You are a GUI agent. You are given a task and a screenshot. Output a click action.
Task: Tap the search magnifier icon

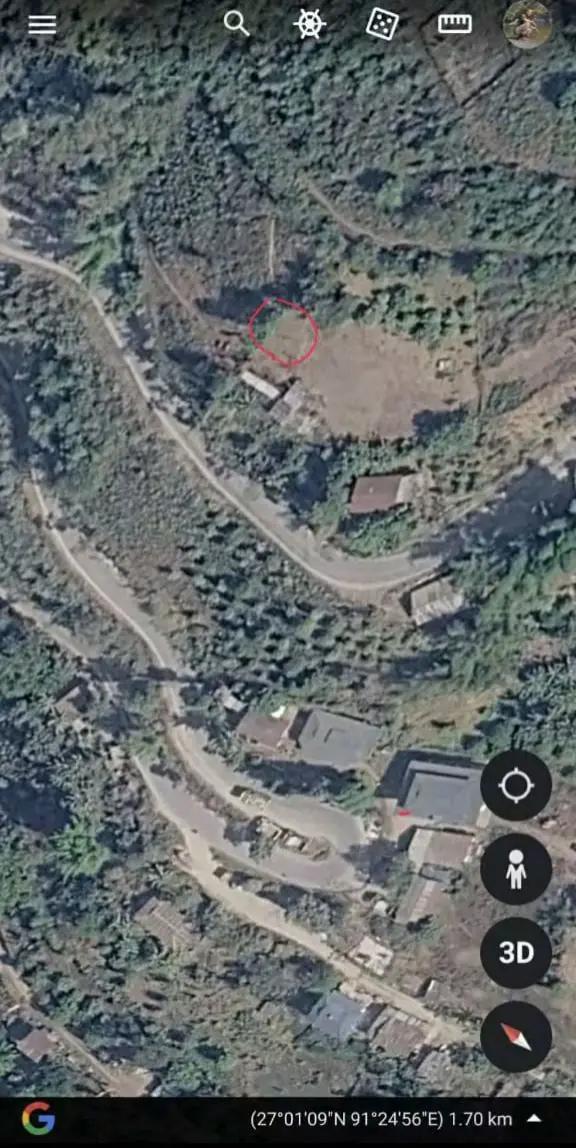pos(236,23)
